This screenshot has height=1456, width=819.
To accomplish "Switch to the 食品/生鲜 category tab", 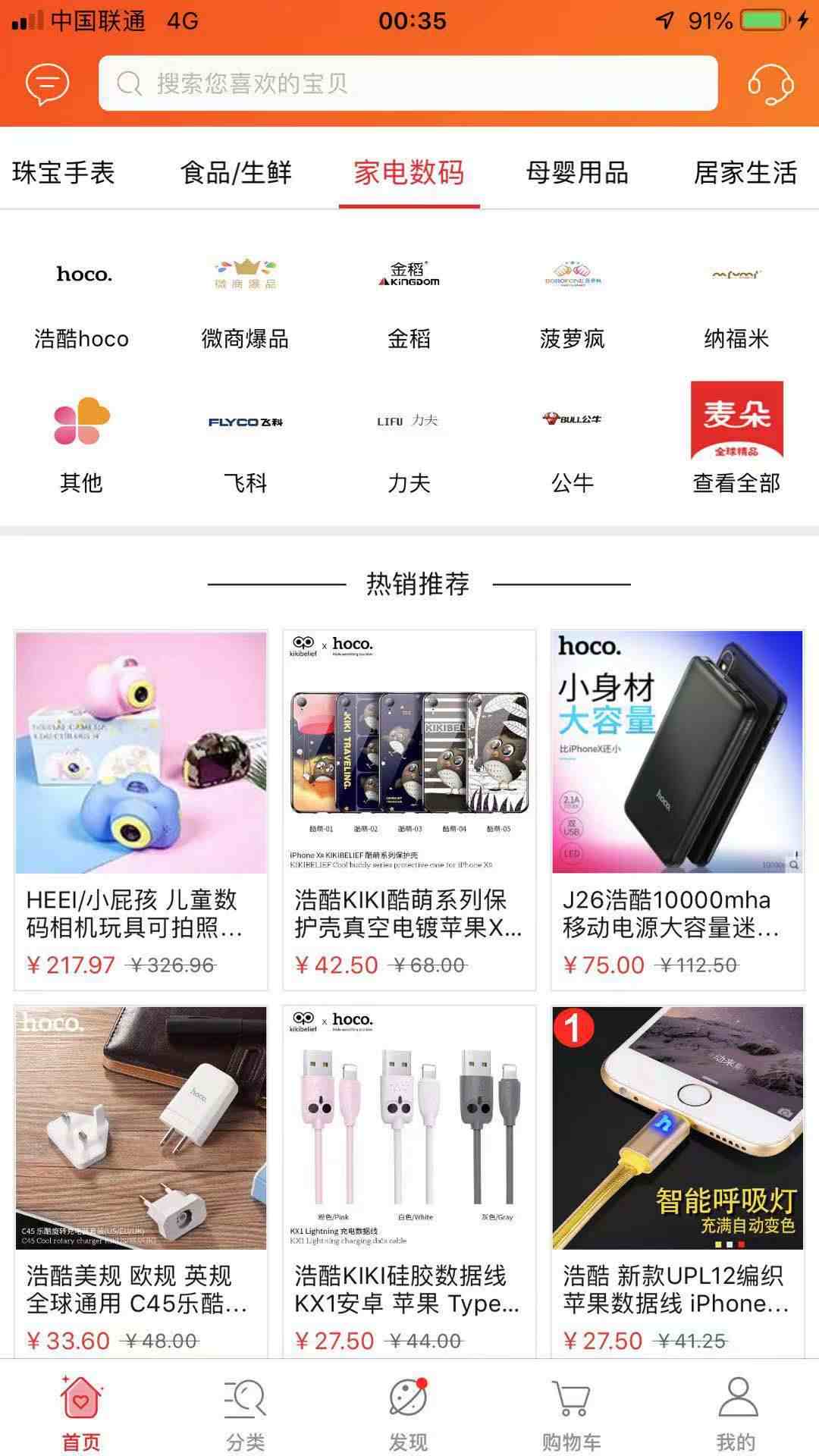I will tap(236, 173).
